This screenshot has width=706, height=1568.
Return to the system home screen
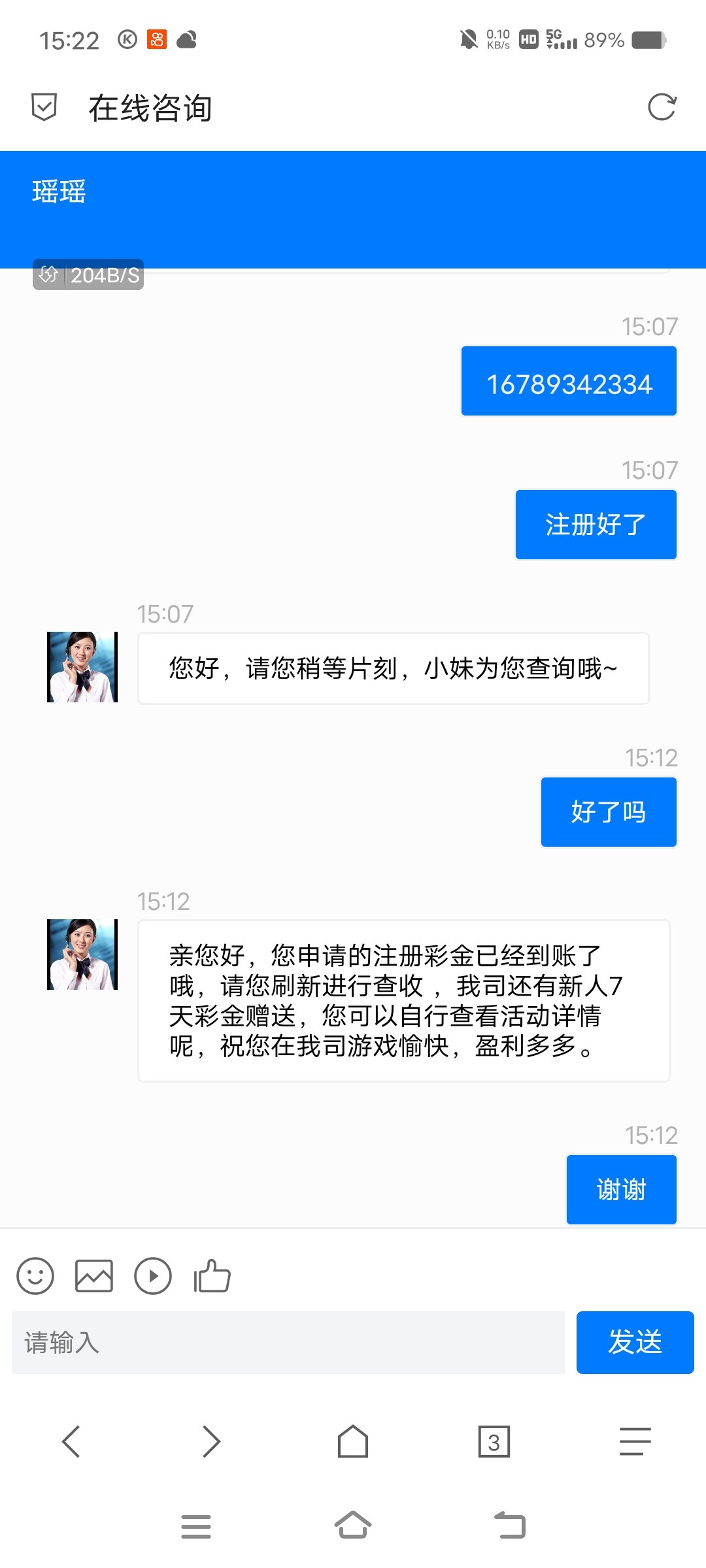[x=353, y=1526]
